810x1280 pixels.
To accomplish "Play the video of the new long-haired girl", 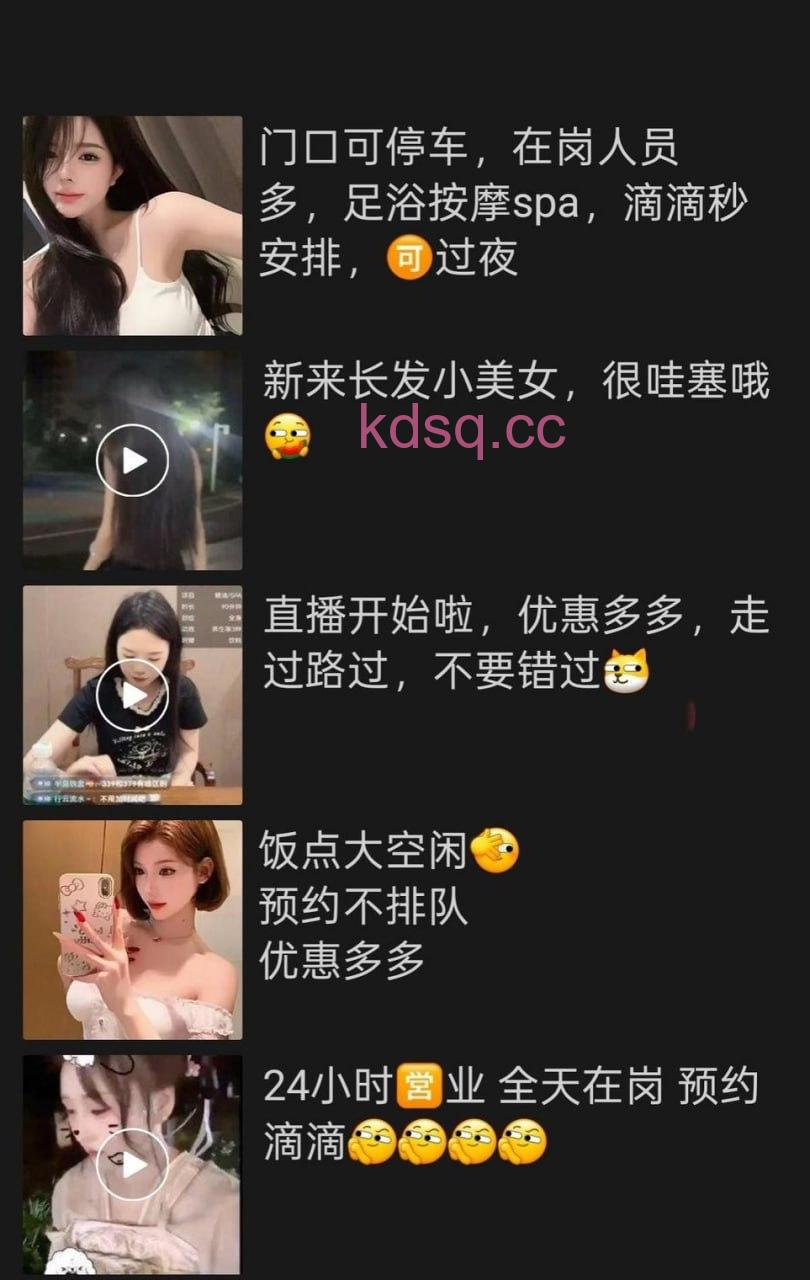I will coord(132,460).
